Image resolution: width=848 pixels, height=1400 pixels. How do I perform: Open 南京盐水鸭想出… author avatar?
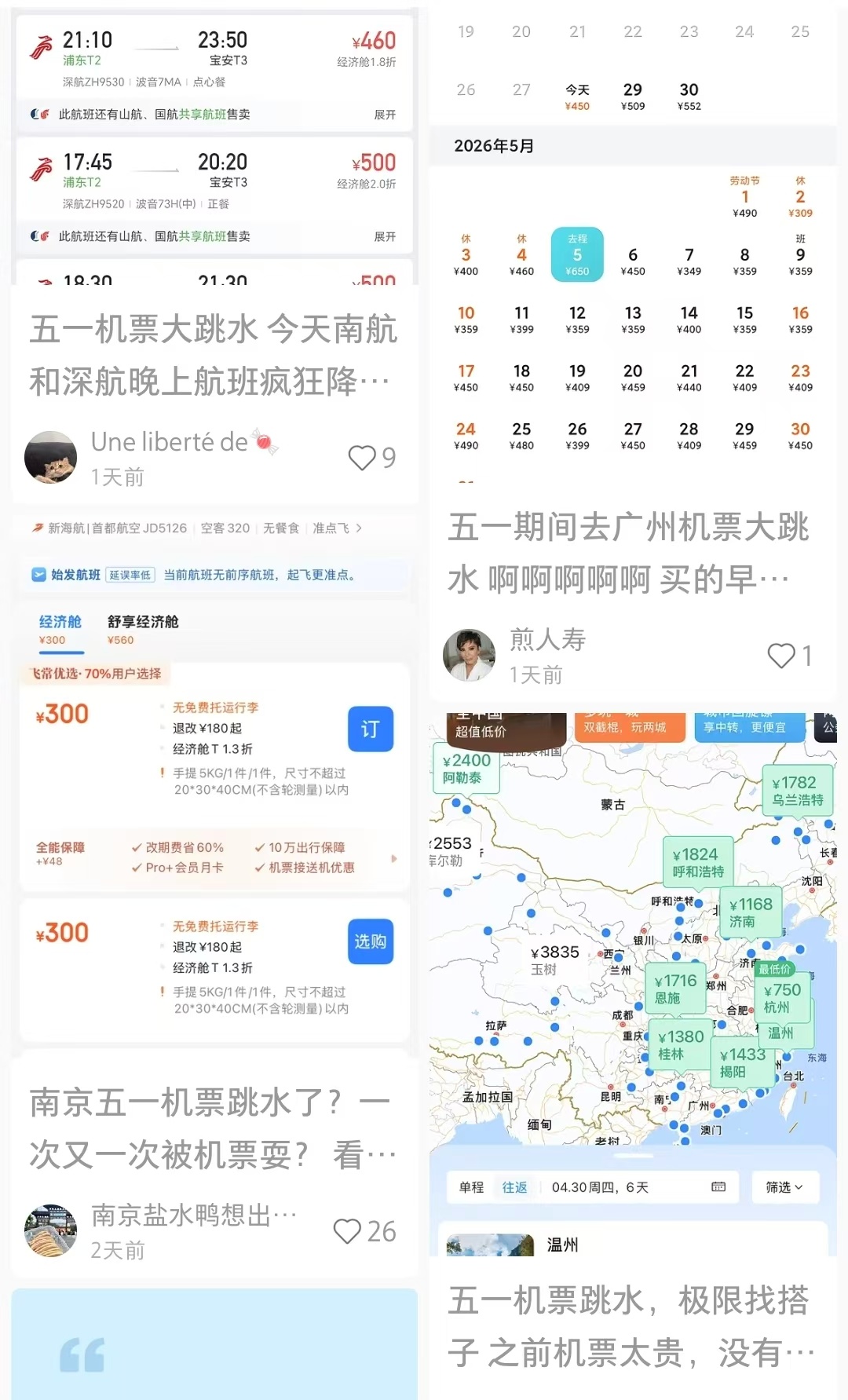point(51,1230)
